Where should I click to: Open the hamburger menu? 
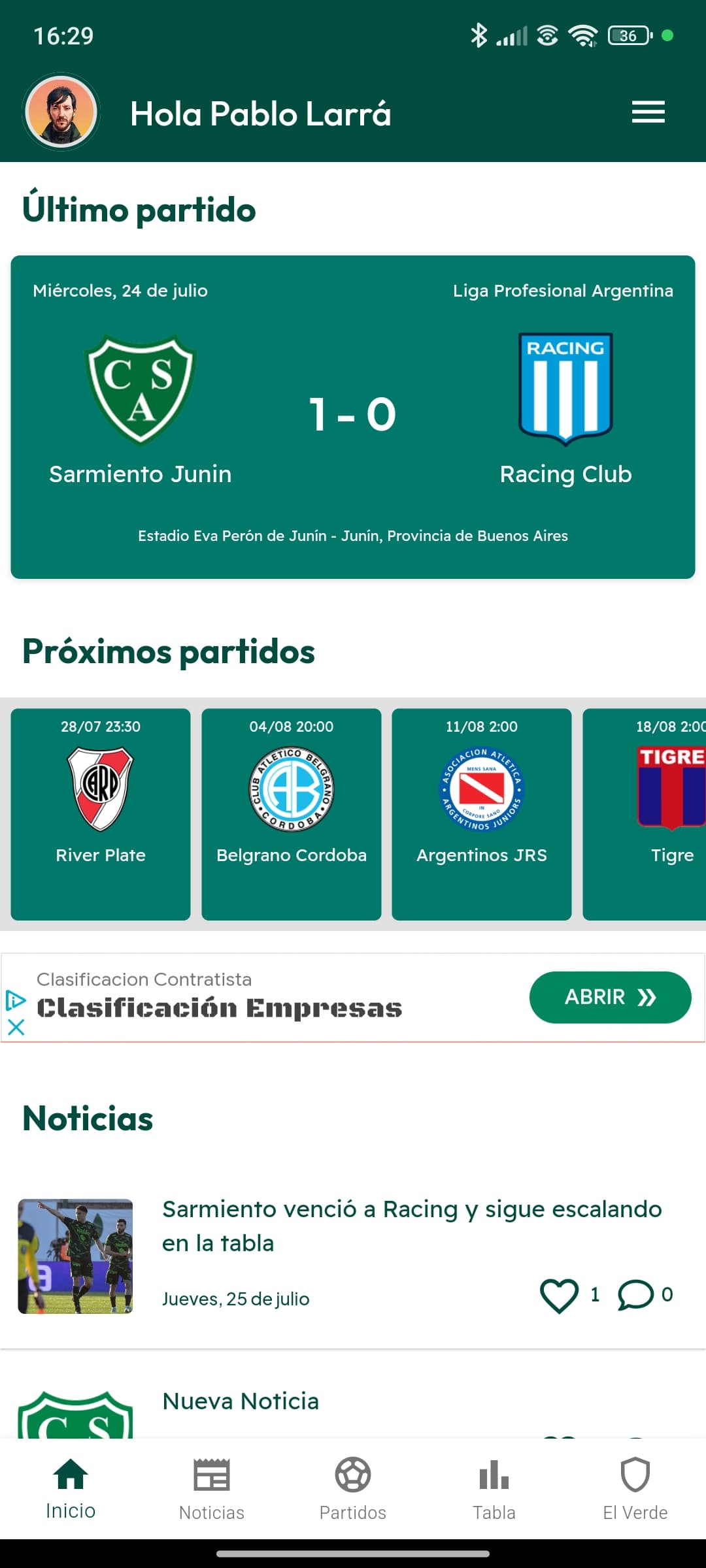click(x=648, y=112)
